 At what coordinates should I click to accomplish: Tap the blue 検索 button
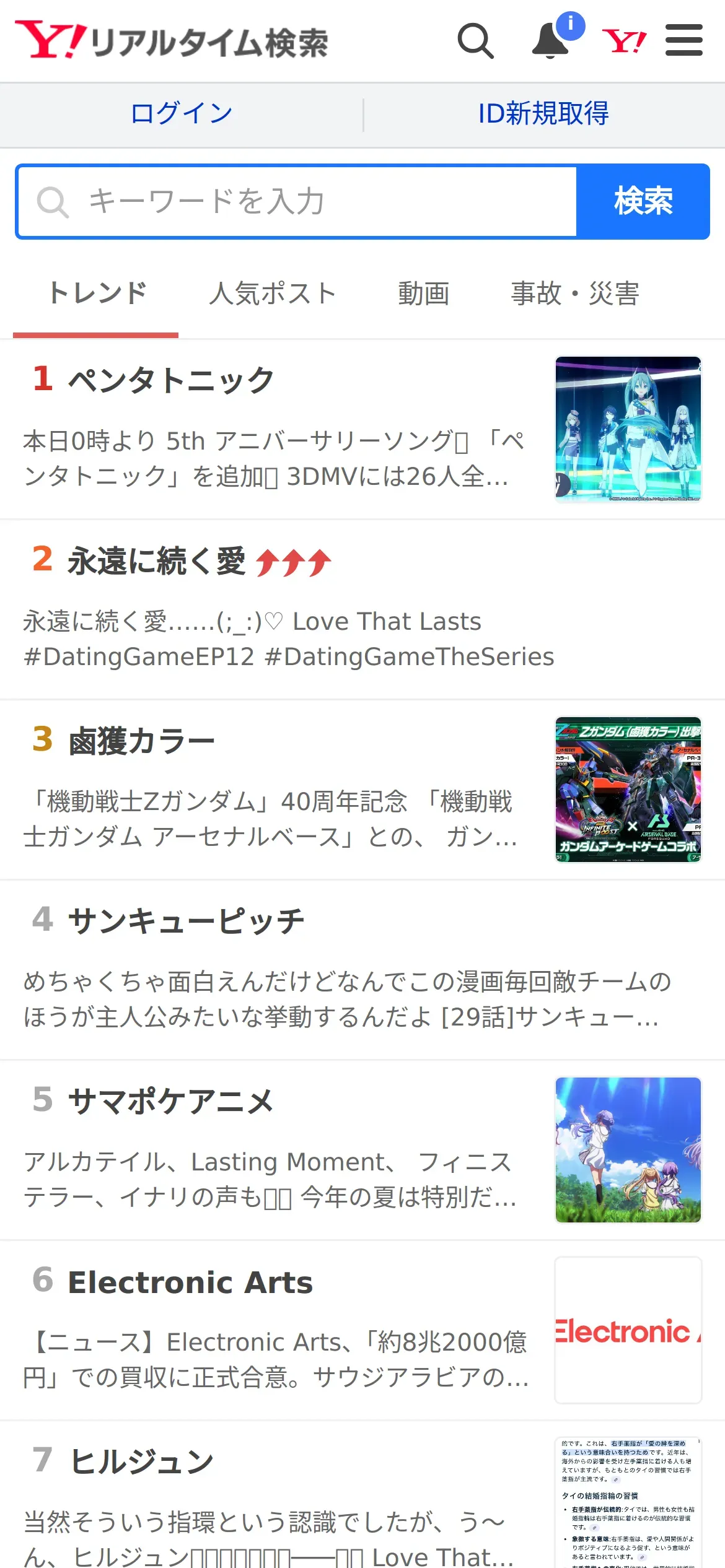pyautogui.click(x=643, y=202)
